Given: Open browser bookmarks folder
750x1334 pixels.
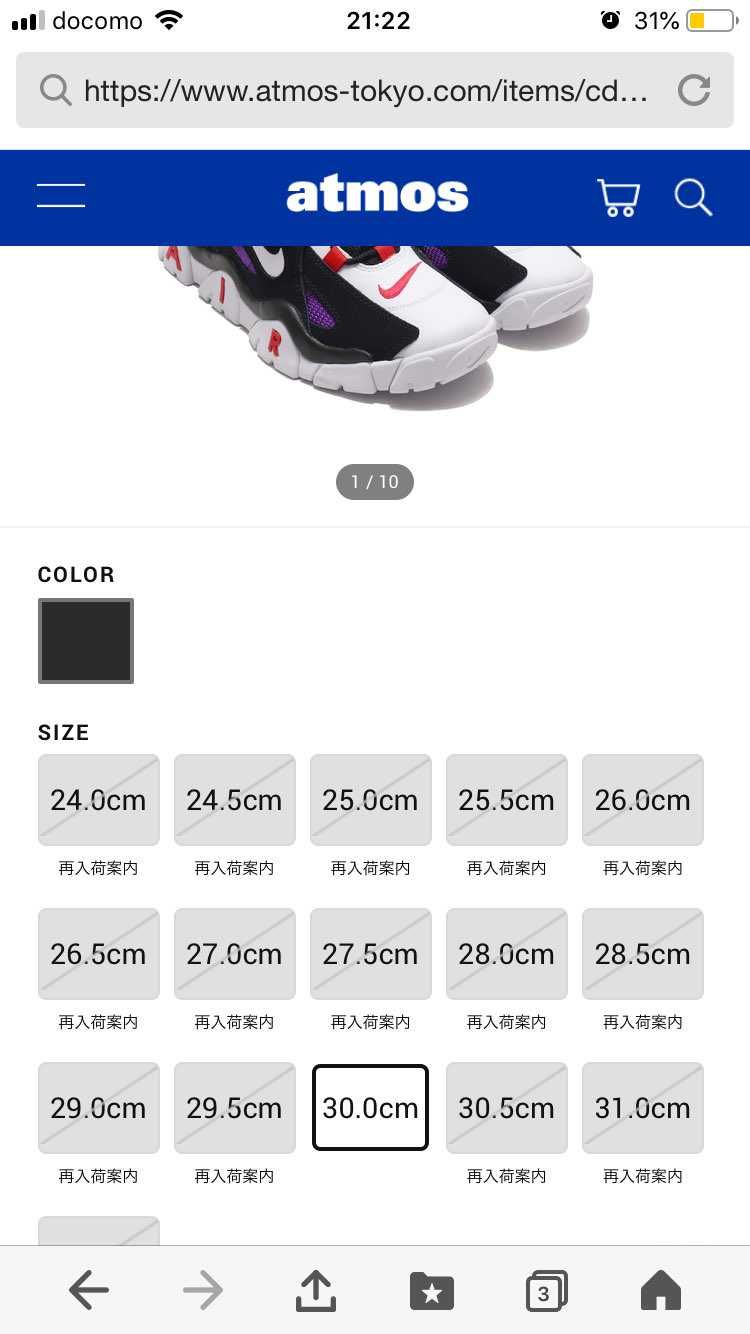Looking at the screenshot, I should (432, 1291).
